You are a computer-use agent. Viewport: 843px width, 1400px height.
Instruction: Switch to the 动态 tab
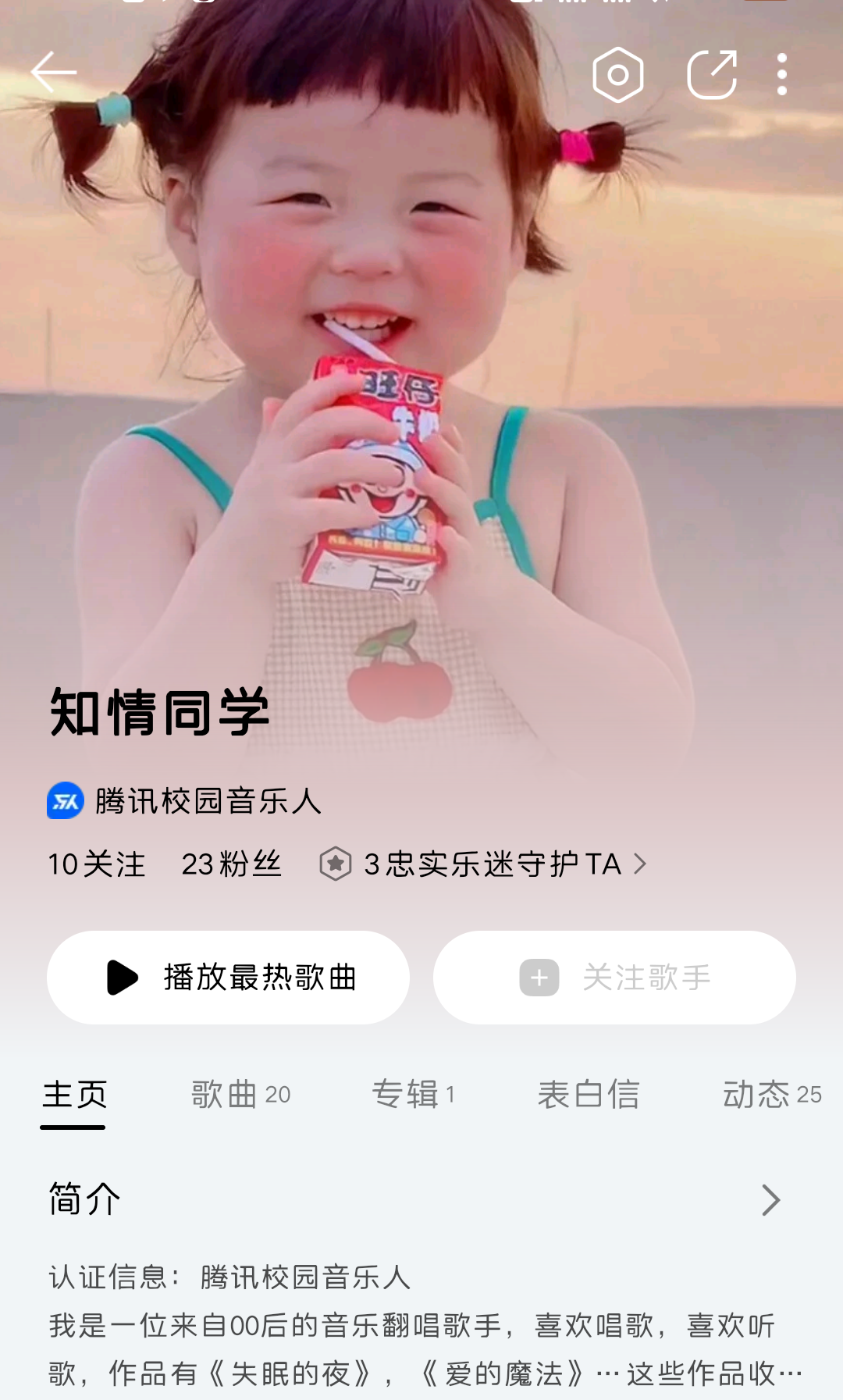(772, 1095)
